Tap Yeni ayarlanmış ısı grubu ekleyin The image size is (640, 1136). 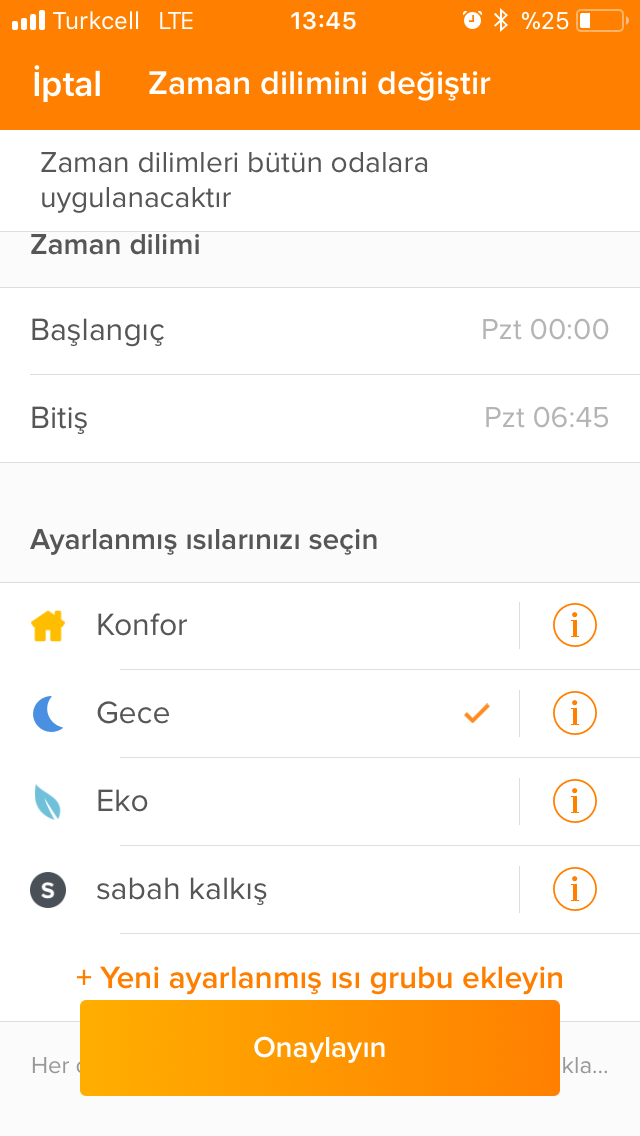coord(320,977)
